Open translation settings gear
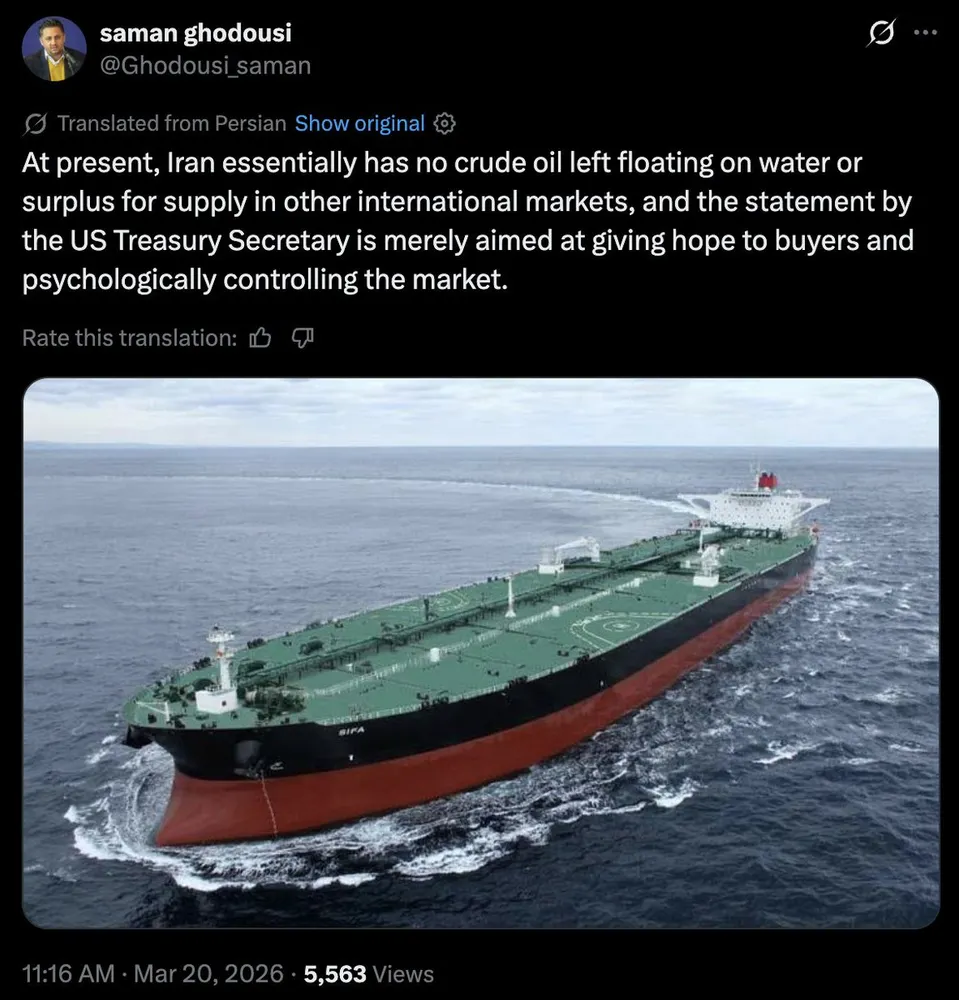This screenshot has height=1000, width=959. click(446, 123)
